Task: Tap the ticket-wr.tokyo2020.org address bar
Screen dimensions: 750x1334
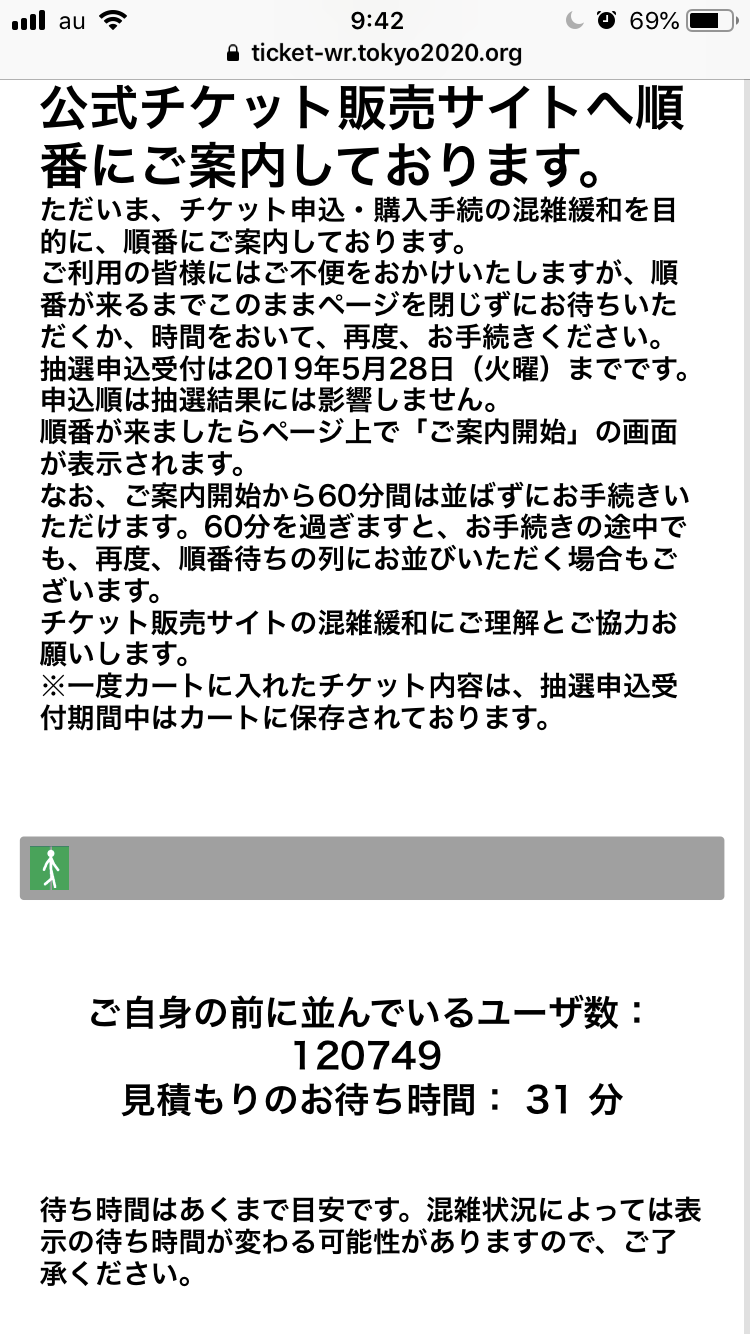Action: [x=376, y=54]
